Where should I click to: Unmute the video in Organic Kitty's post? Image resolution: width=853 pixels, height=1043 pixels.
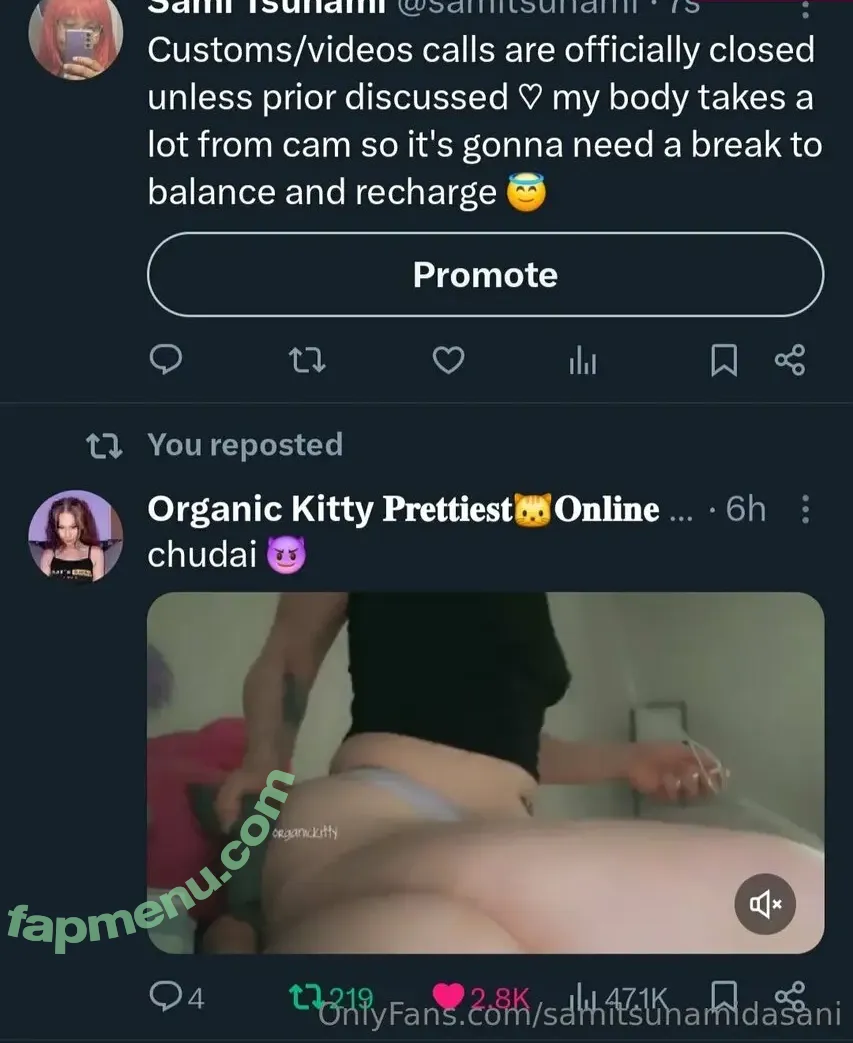click(765, 904)
